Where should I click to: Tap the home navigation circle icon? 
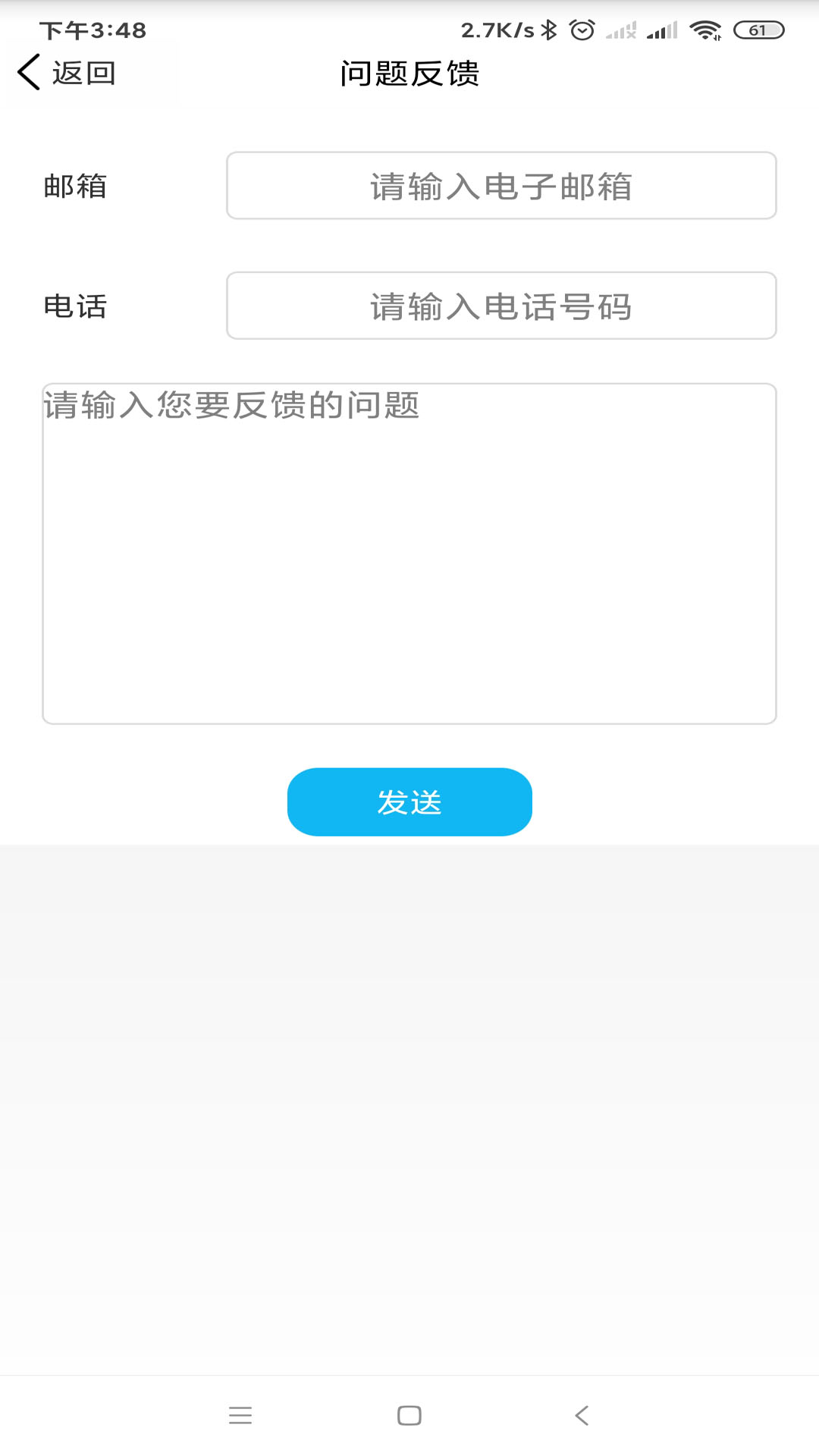click(x=409, y=1415)
